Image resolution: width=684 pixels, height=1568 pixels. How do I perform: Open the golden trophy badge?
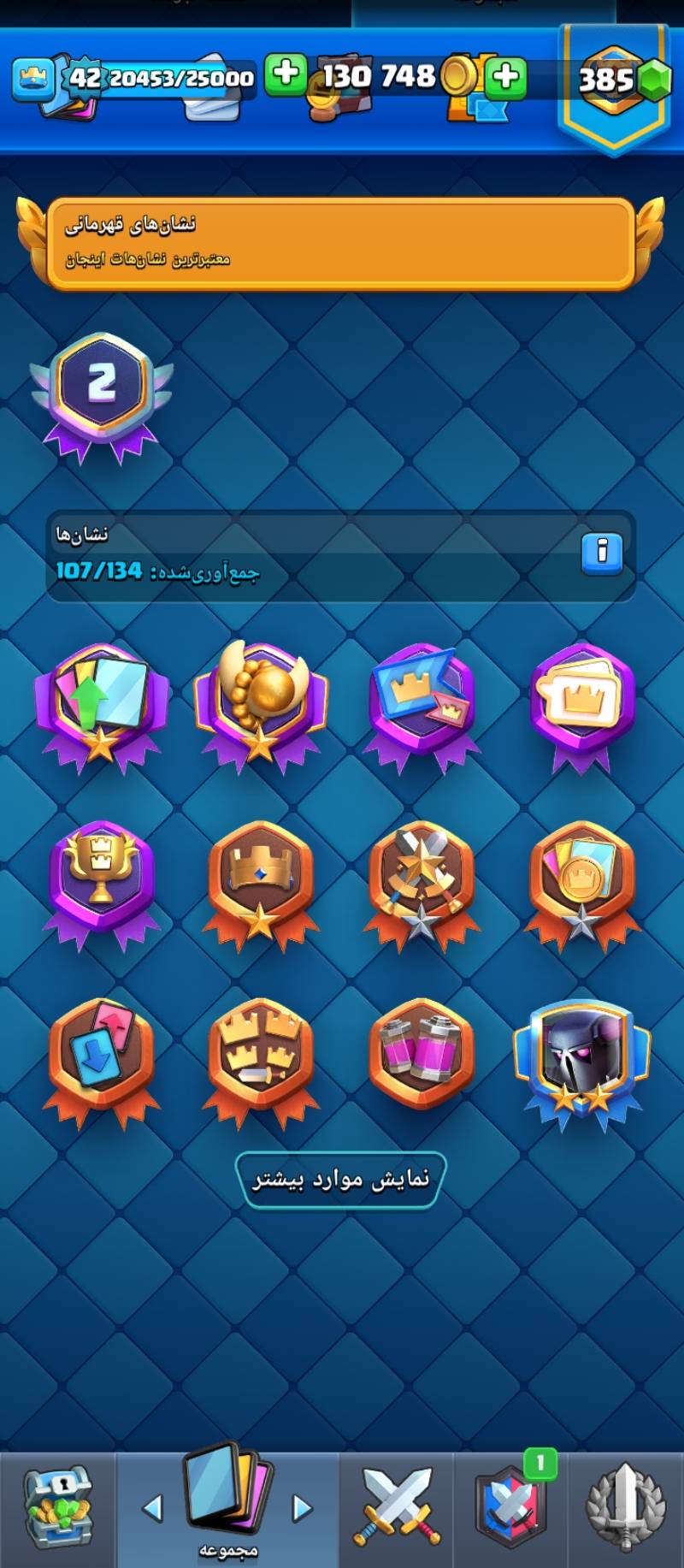(x=101, y=881)
